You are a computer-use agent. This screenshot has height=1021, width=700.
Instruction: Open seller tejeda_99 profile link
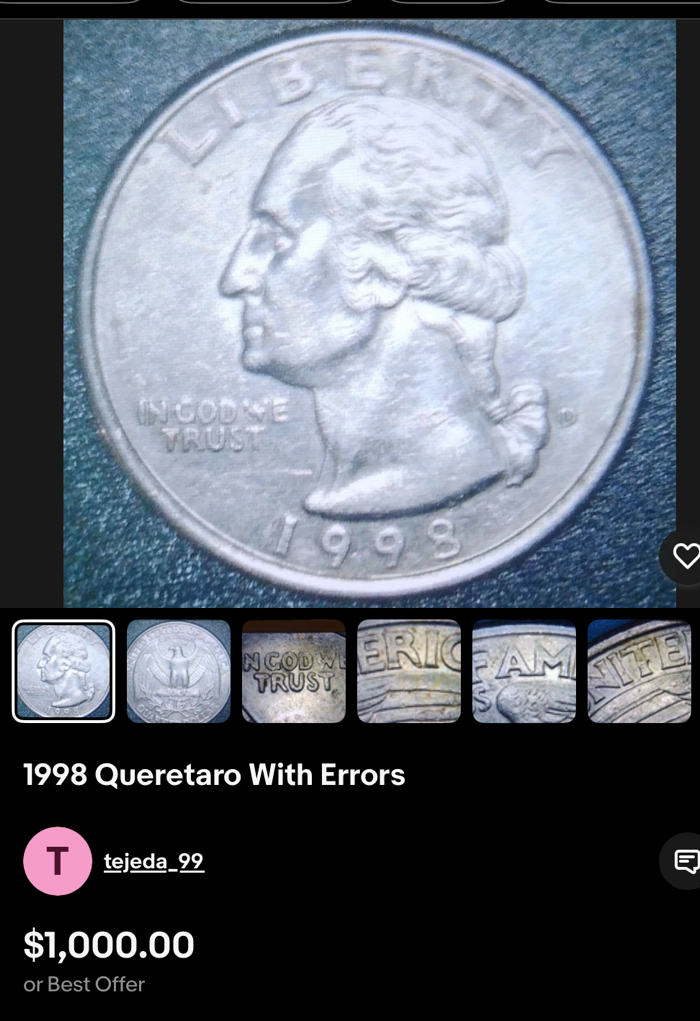click(154, 861)
